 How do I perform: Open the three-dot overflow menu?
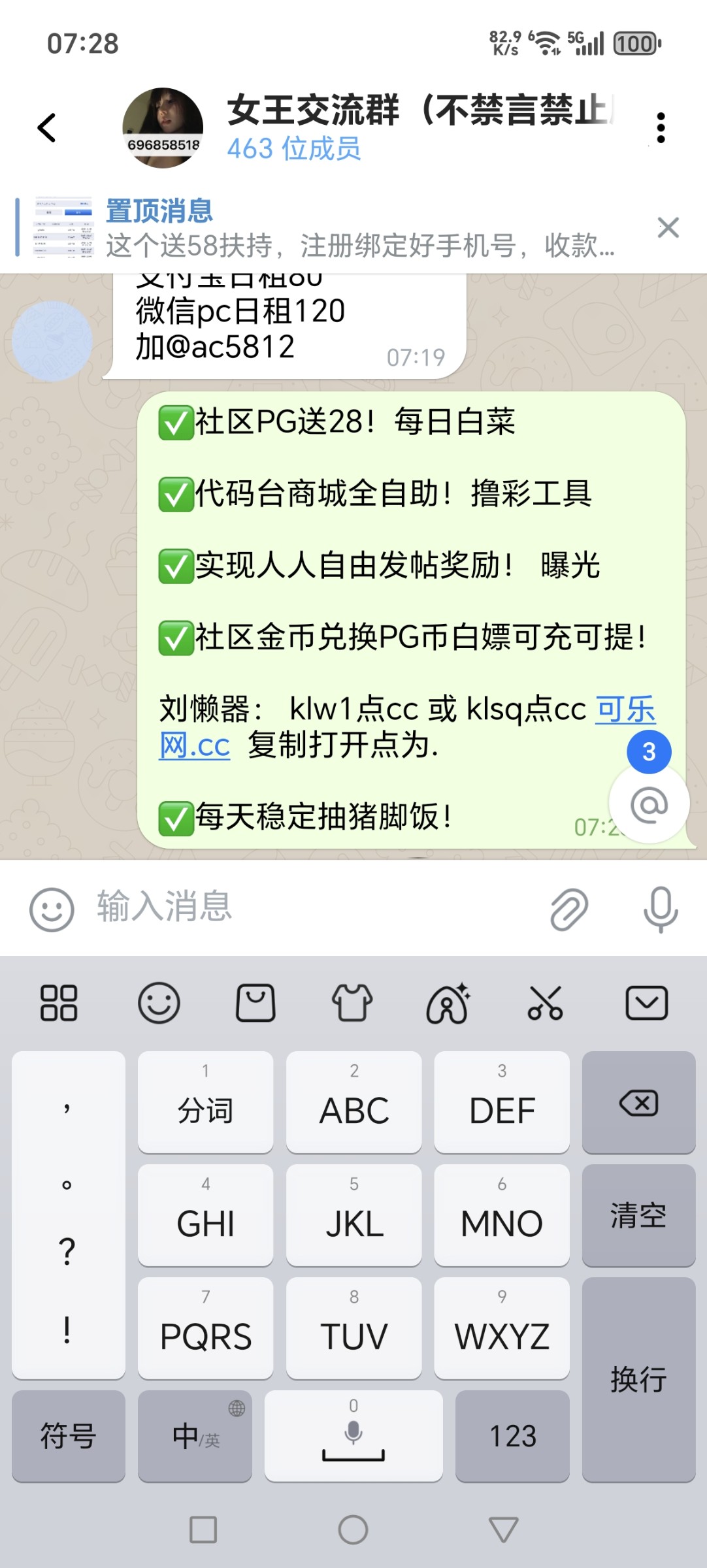[x=661, y=127]
